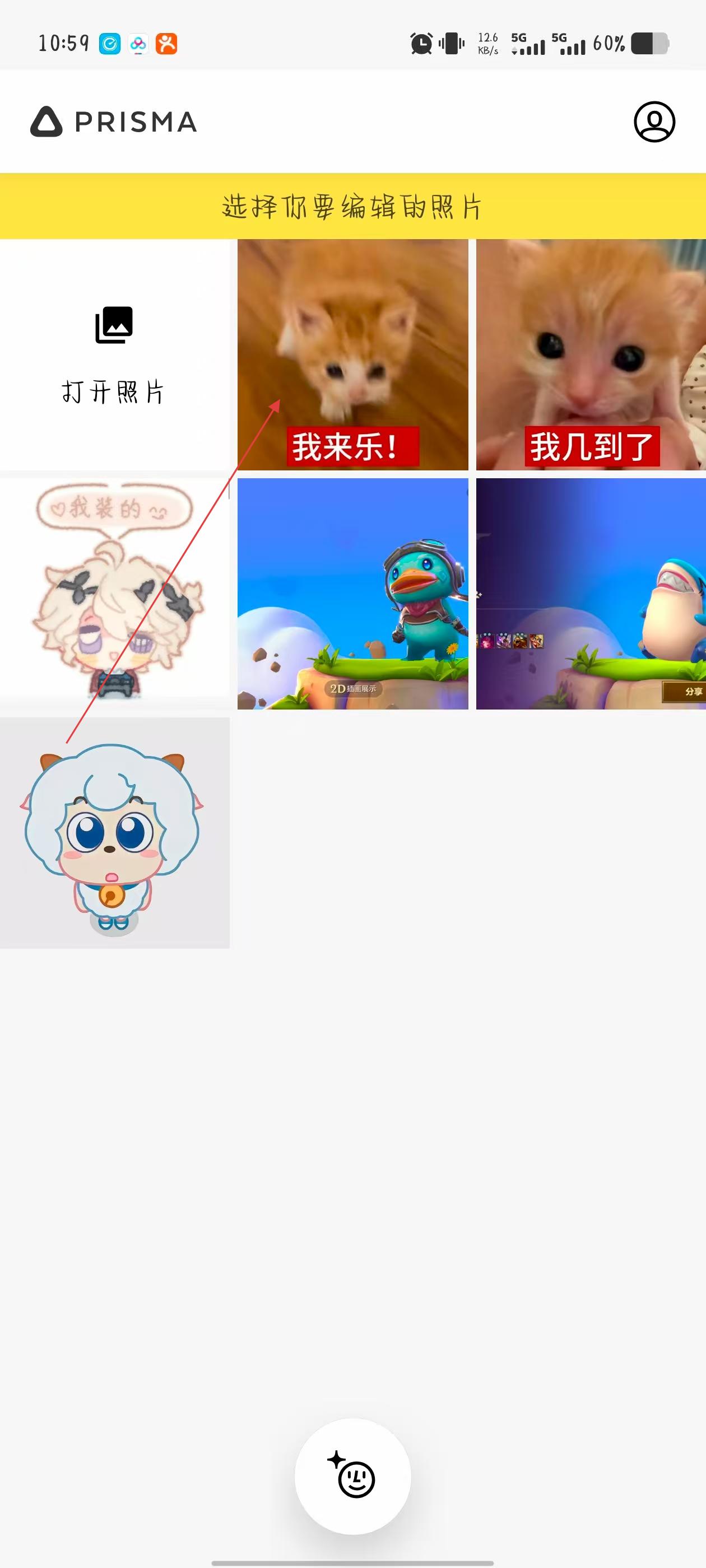Open the profile account icon
This screenshot has width=706, height=1568.
click(654, 122)
